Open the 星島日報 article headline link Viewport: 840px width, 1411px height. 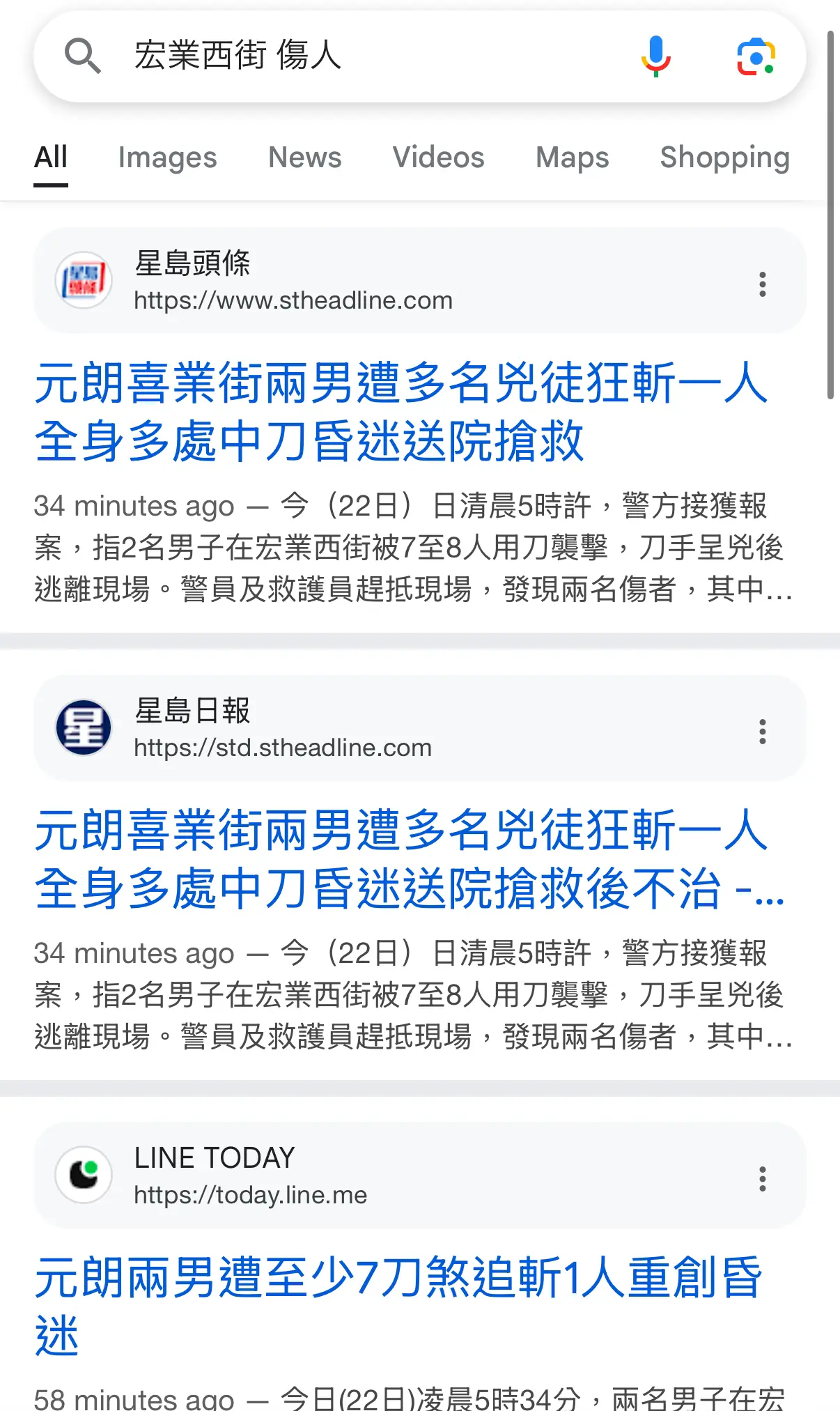410,859
